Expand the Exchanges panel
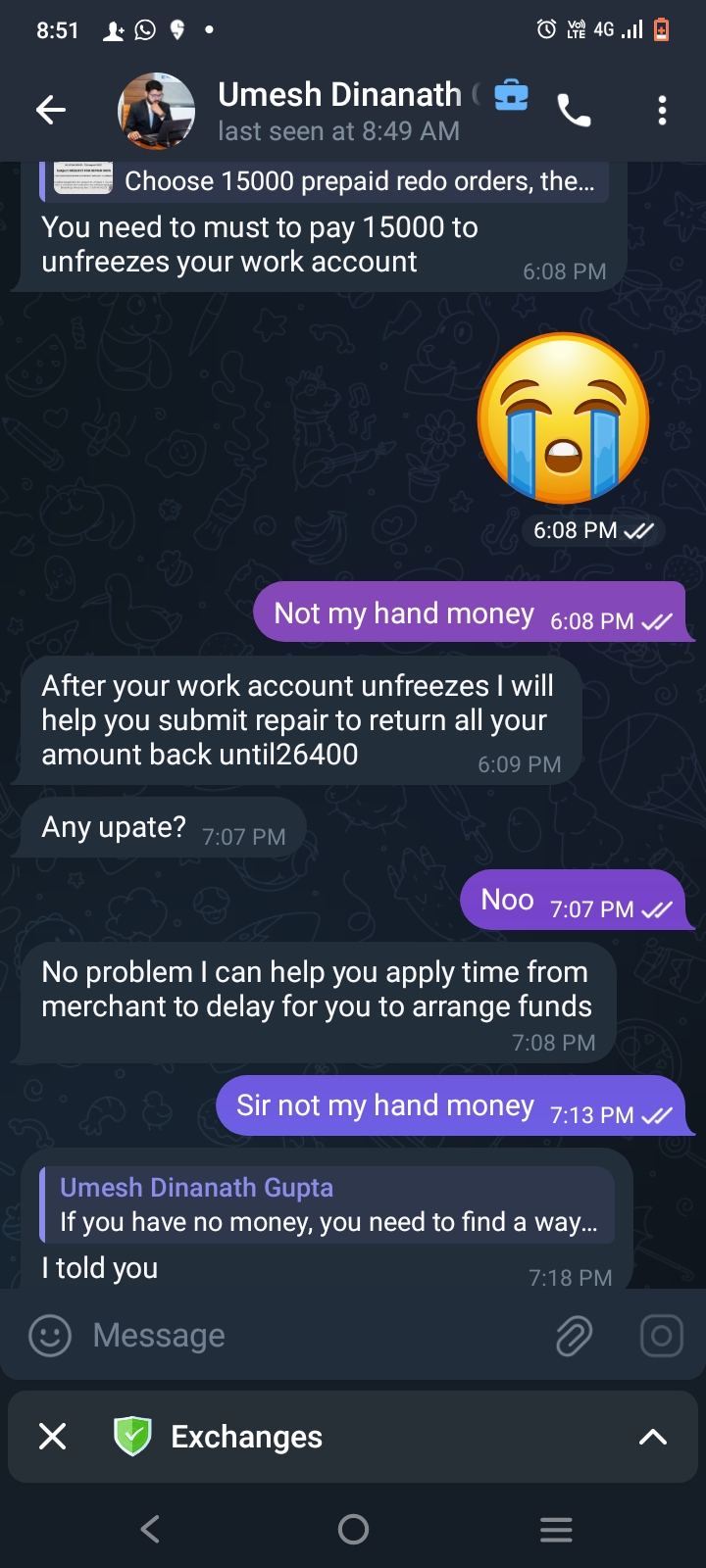The height and width of the screenshot is (1568, 706). (652, 1437)
